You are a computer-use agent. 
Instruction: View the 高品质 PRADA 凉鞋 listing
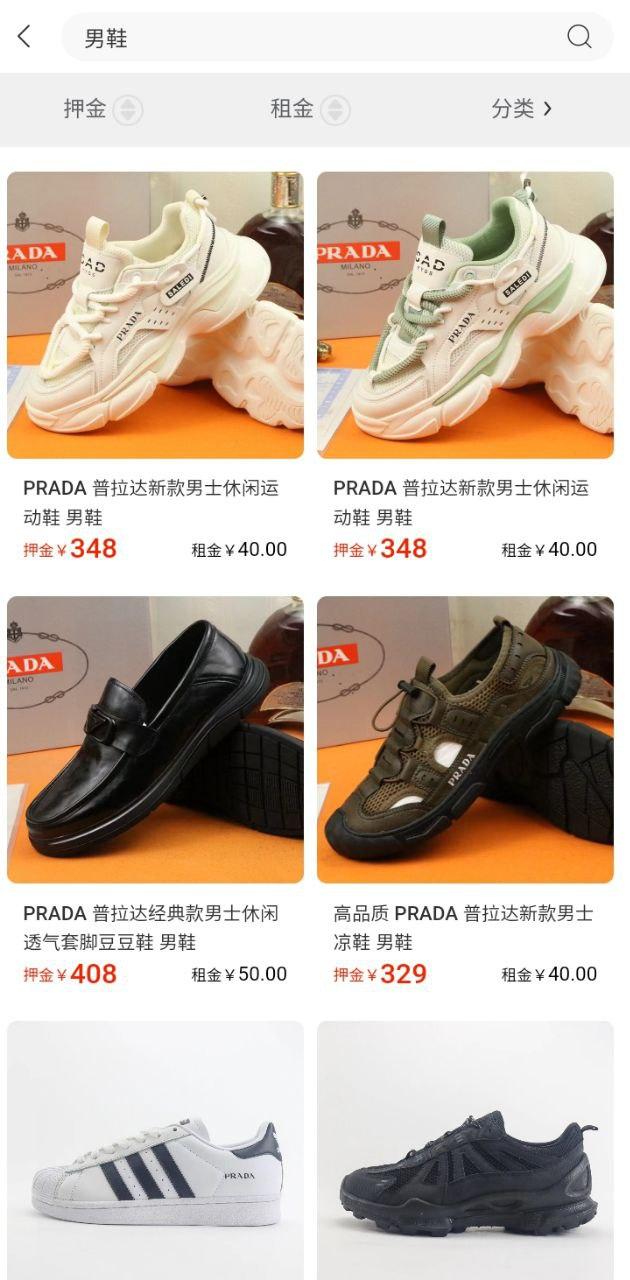click(x=465, y=740)
